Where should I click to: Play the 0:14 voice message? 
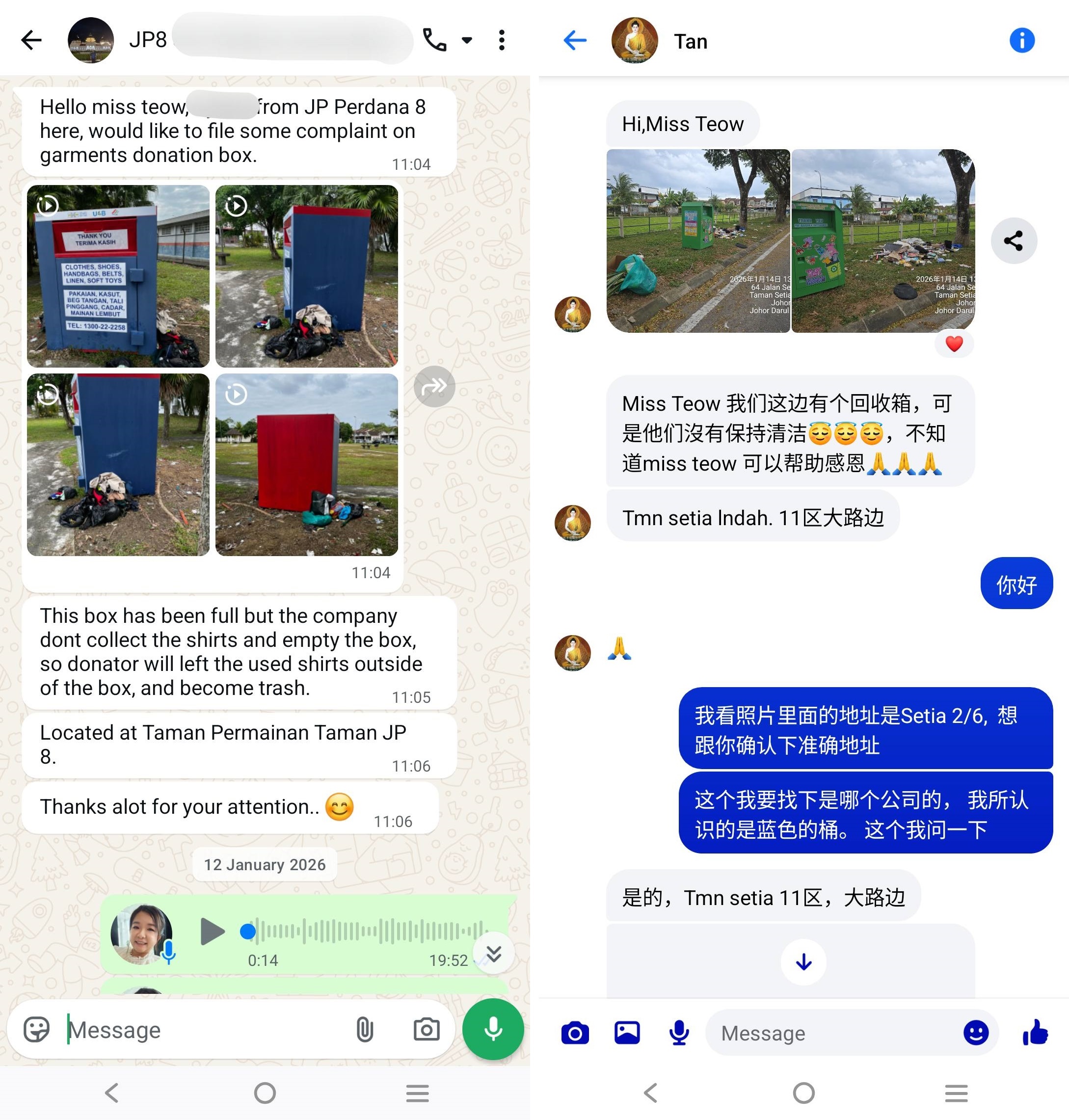click(x=212, y=932)
